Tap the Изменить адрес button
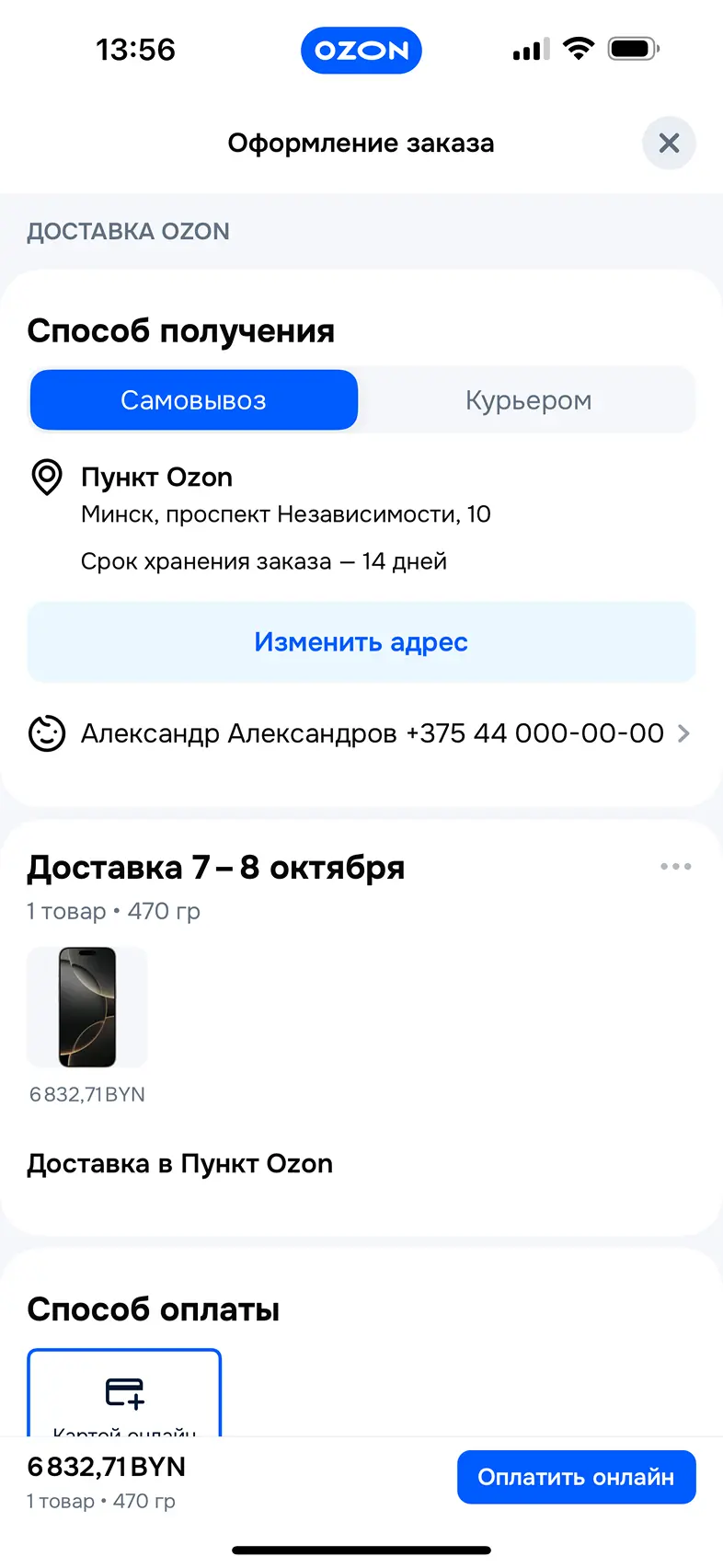 click(361, 642)
